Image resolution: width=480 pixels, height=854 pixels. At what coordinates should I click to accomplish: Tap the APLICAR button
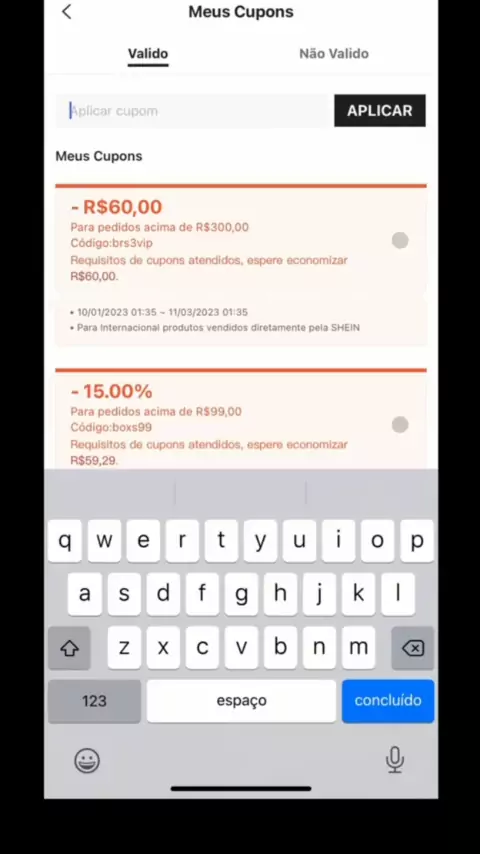click(380, 111)
